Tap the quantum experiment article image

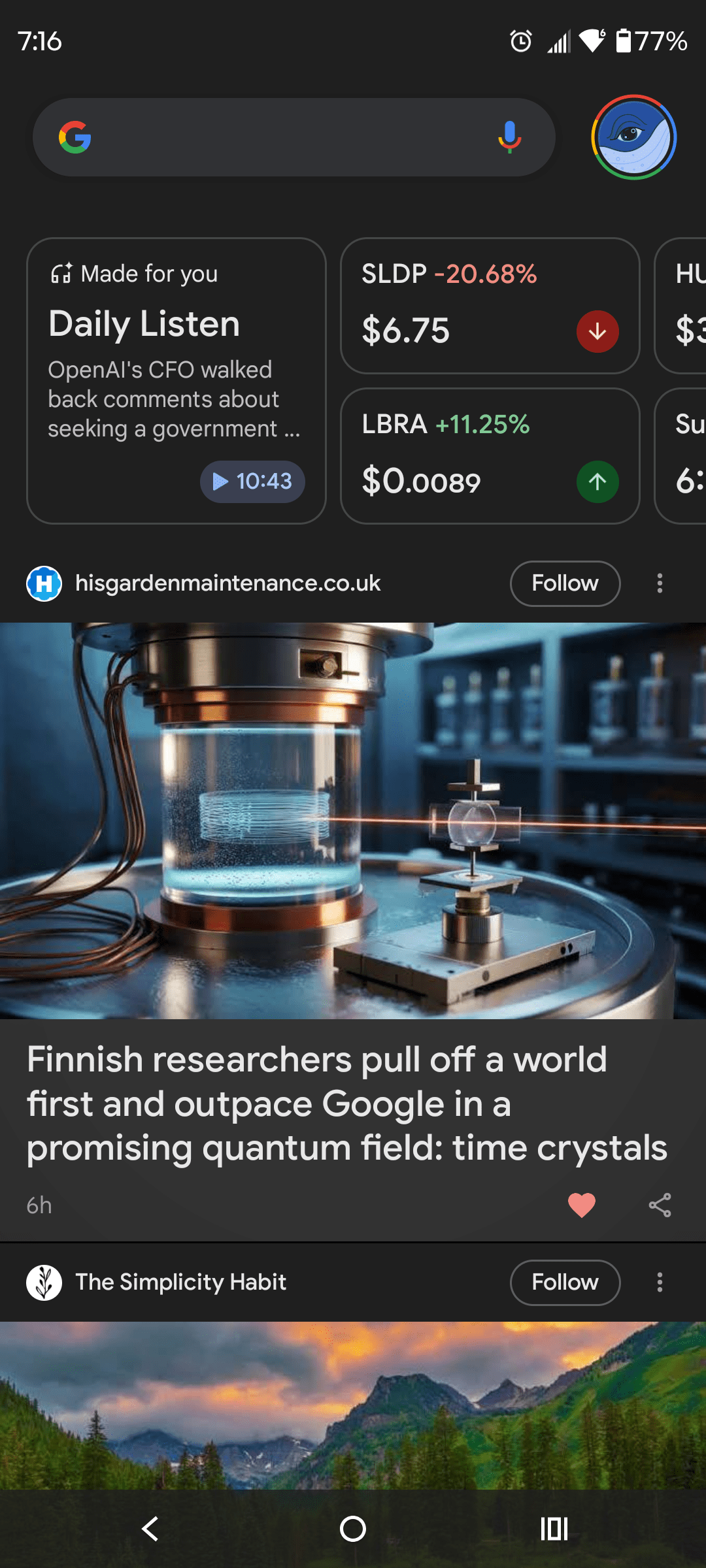point(353,817)
